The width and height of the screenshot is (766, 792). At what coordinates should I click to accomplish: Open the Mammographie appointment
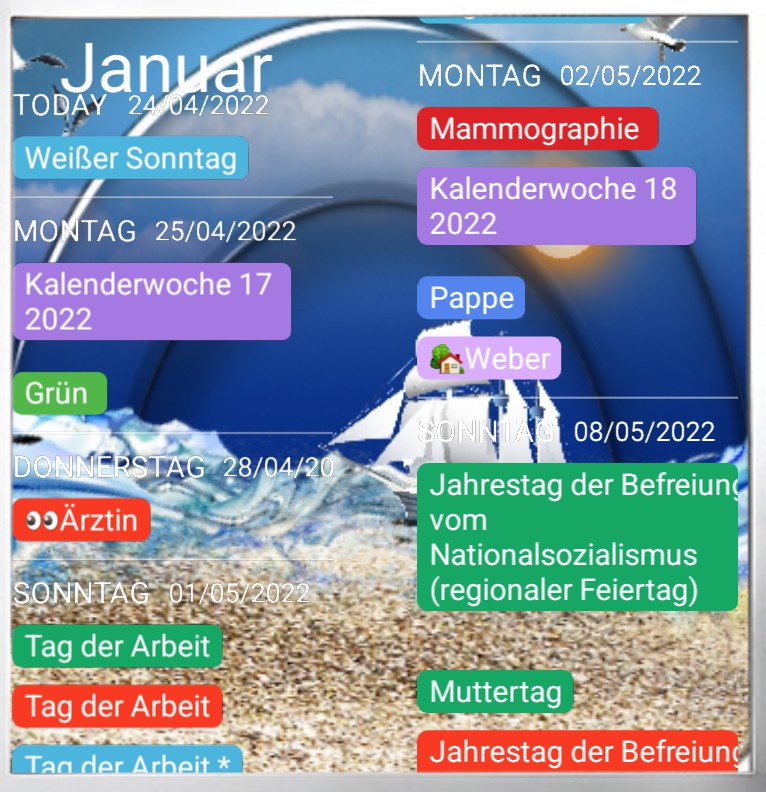538,128
